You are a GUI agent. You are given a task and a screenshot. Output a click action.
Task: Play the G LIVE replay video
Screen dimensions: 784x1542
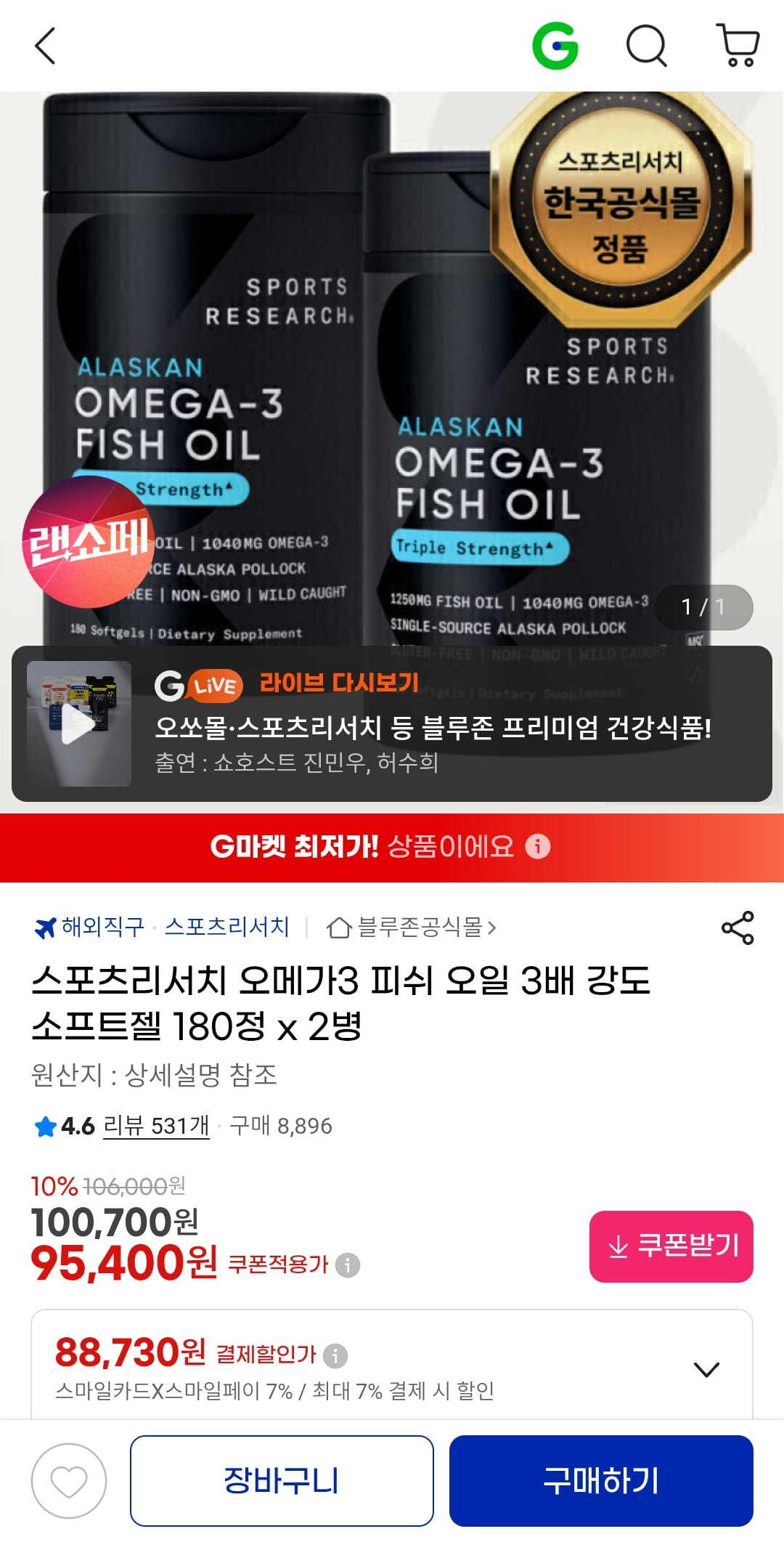[x=78, y=723]
